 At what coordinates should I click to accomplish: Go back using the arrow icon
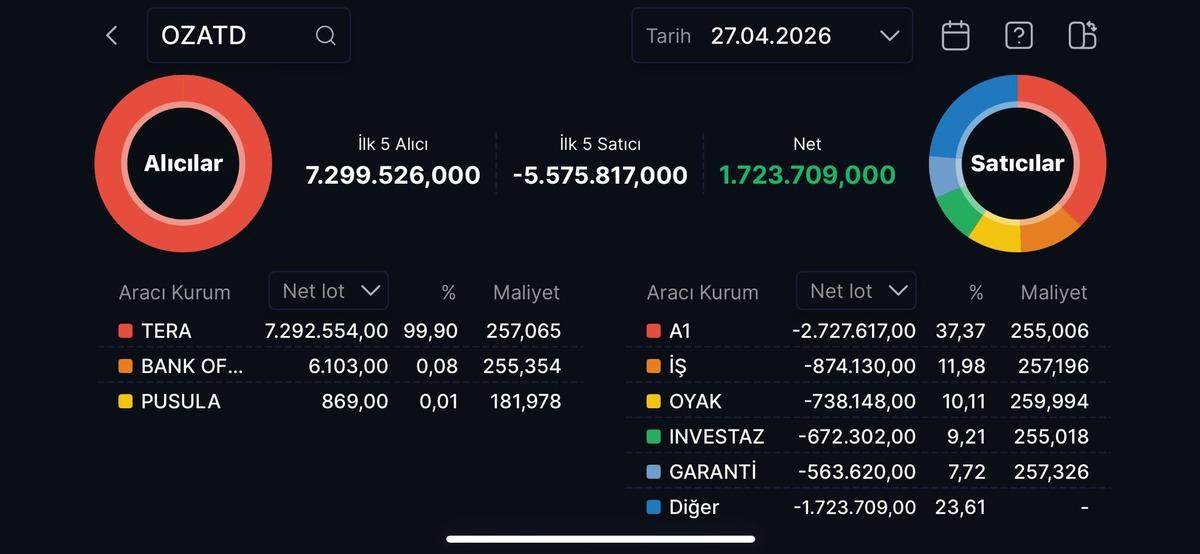(111, 36)
